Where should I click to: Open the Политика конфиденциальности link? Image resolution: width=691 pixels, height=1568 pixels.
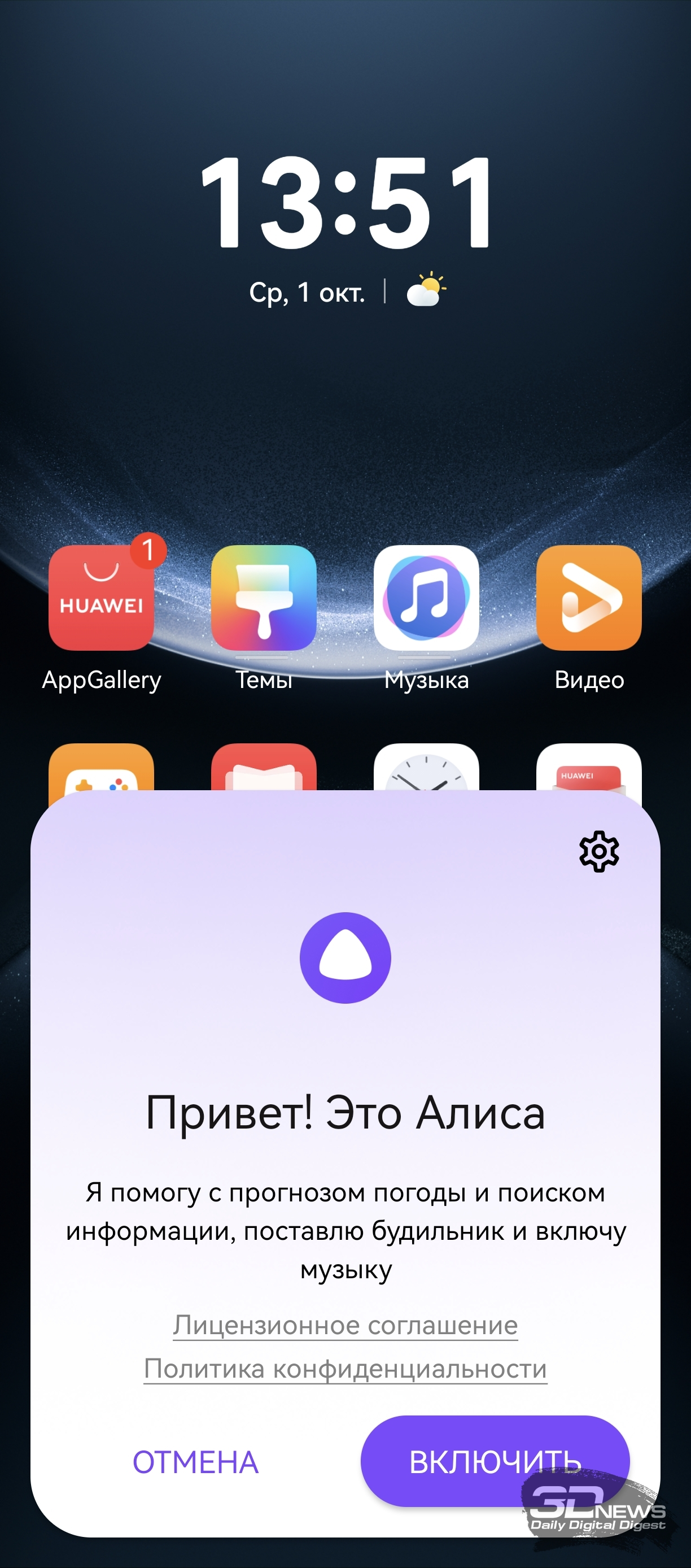345,1369
